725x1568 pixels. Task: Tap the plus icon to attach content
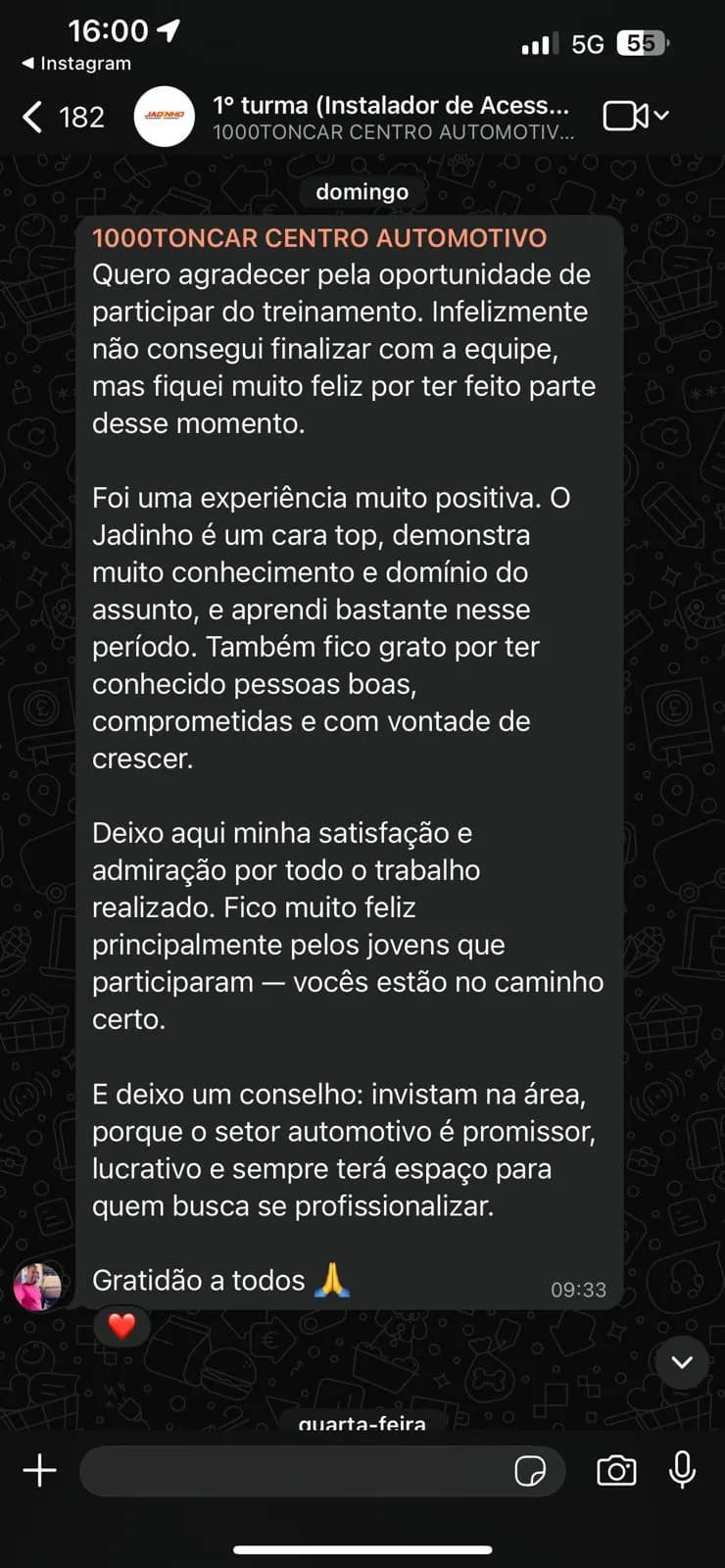point(39,1470)
